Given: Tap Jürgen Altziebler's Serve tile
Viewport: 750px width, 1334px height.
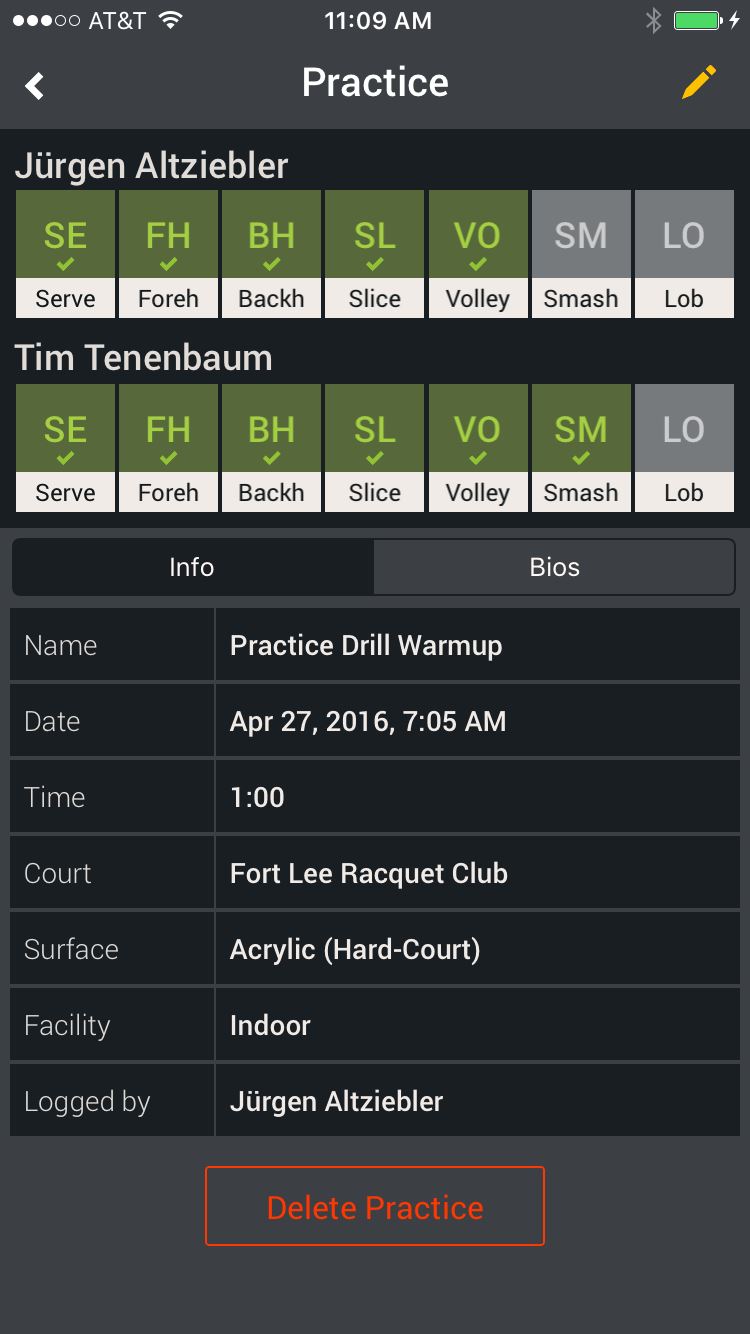Looking at the screenshot, I should point(65,254).
